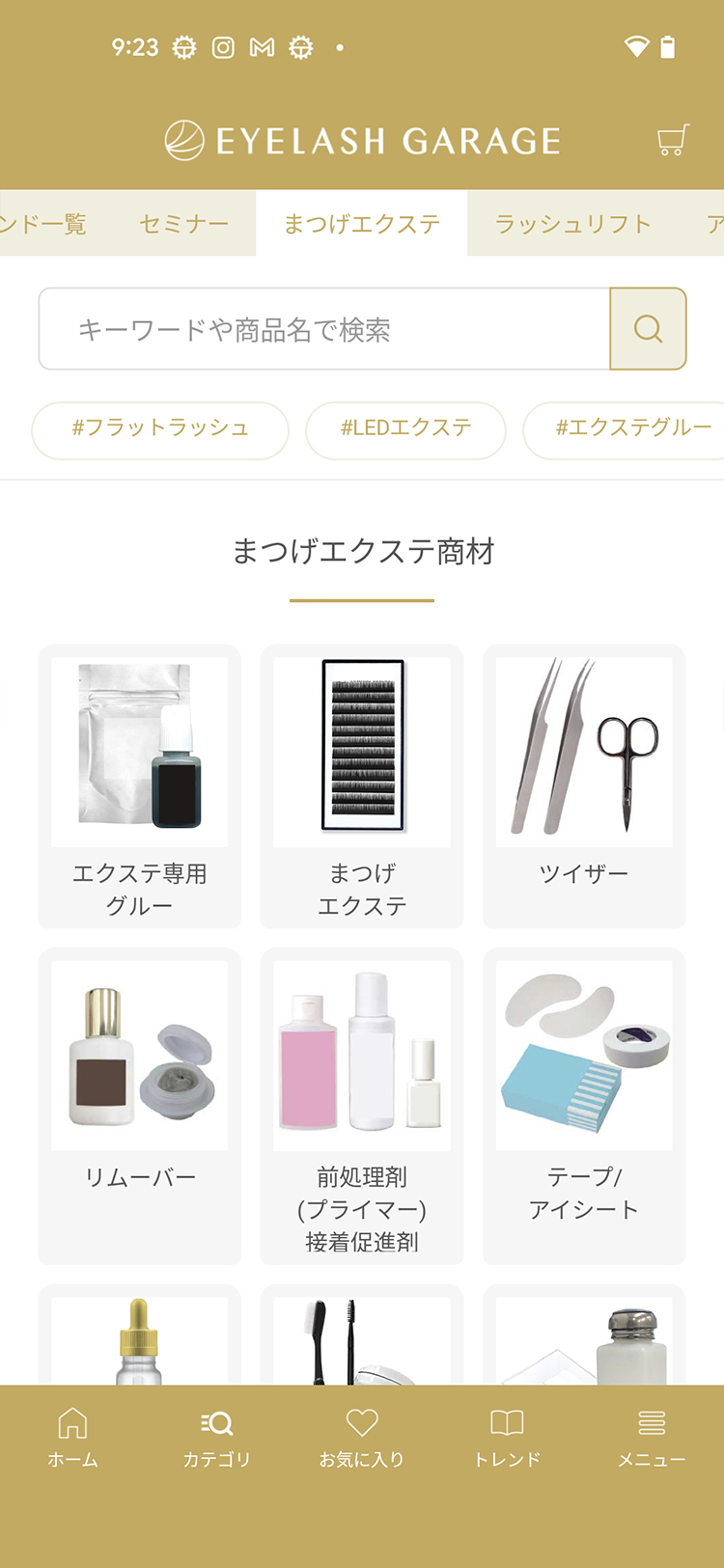Open the お気に入り favorites tab
The height and width of the screenshot is (1568, 724).
click(x=362, y=1436)
